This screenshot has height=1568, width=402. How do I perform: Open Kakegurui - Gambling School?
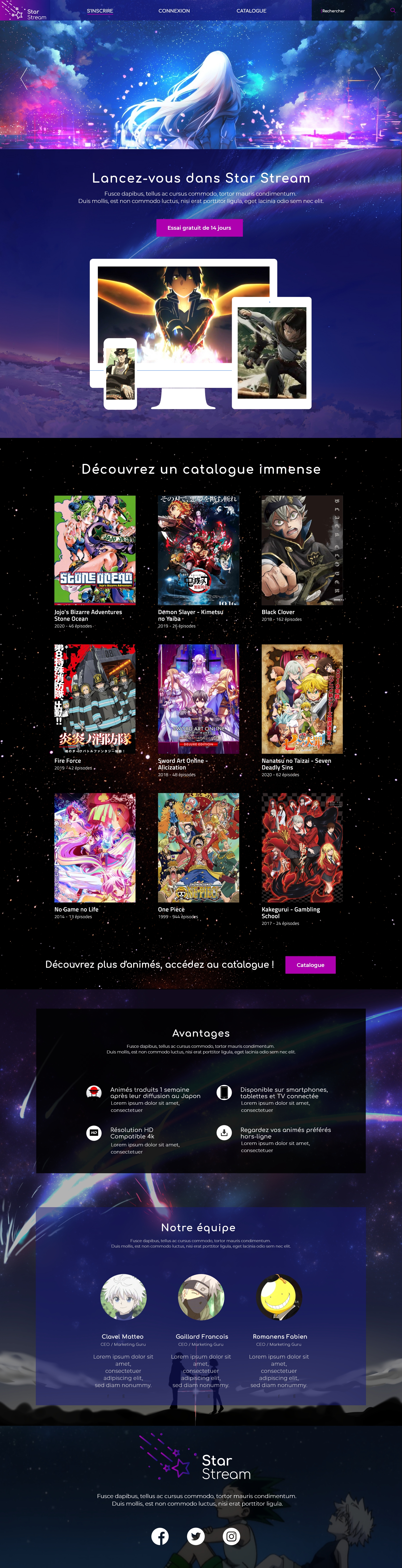pos(302,847)
